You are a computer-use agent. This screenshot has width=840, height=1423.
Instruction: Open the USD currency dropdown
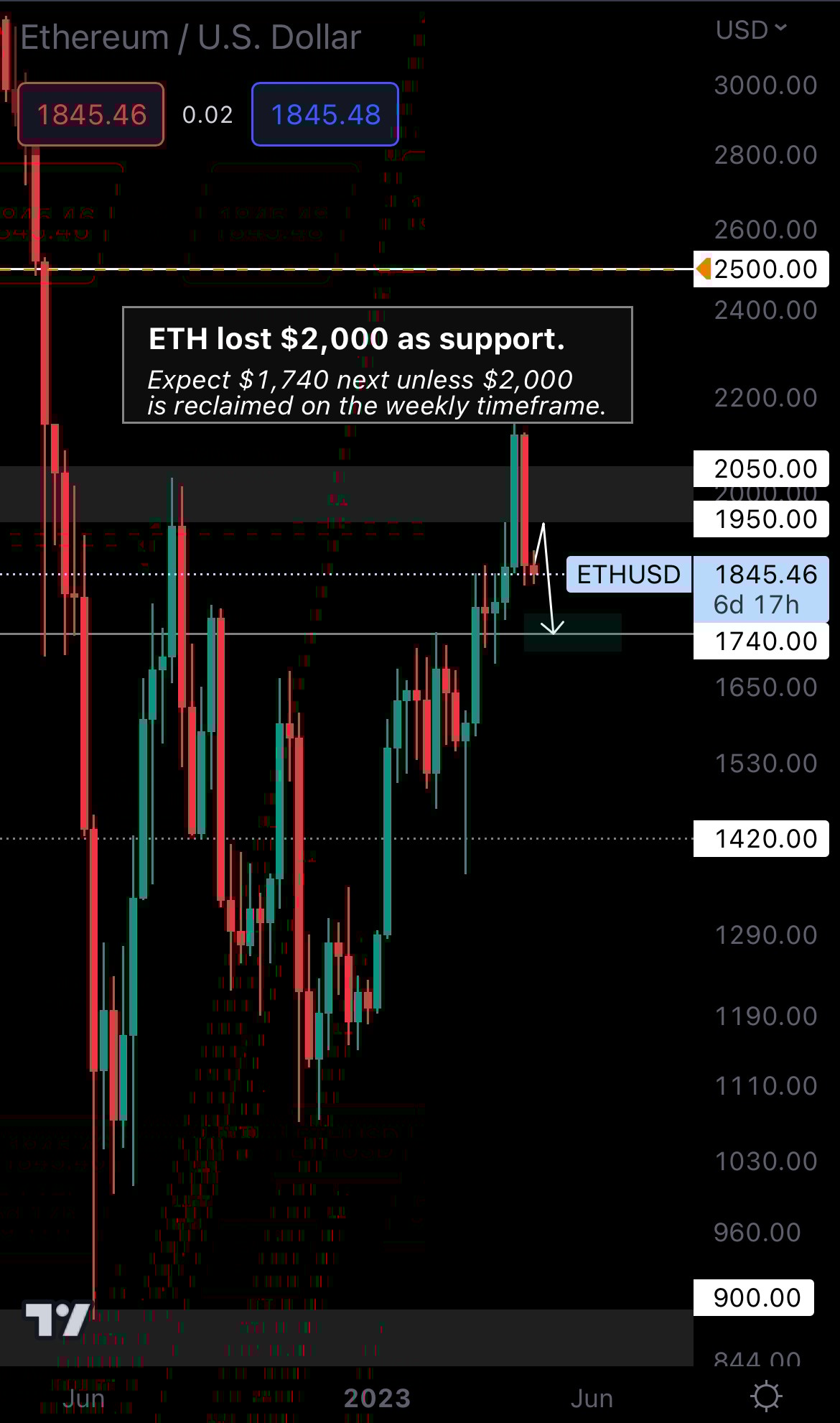click(751, 30)
